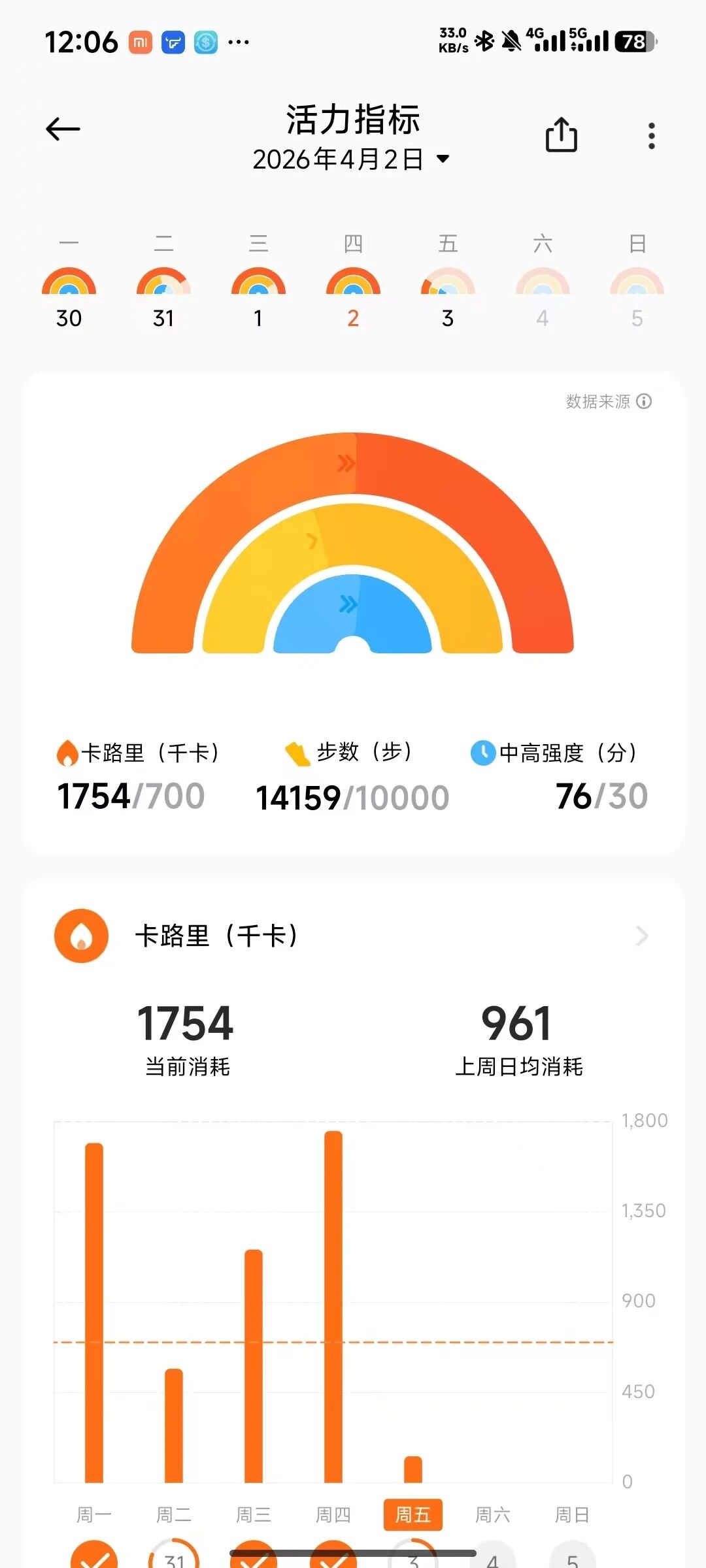This screenshot has width=706, height=1568.
Task: Open the 2026年4月2日 date picker
Action: click(x=350, y=159)
